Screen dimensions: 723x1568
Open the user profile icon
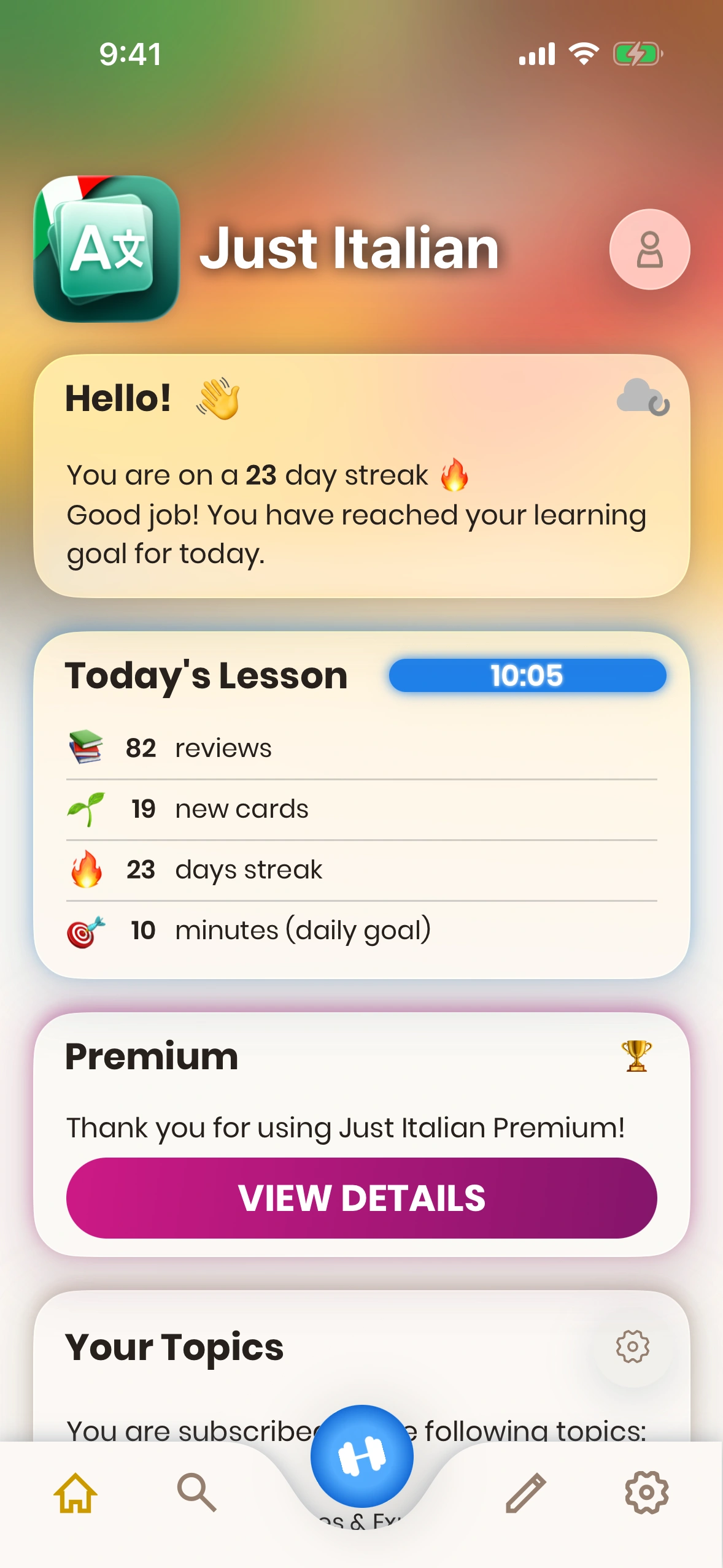coord(649,249)
